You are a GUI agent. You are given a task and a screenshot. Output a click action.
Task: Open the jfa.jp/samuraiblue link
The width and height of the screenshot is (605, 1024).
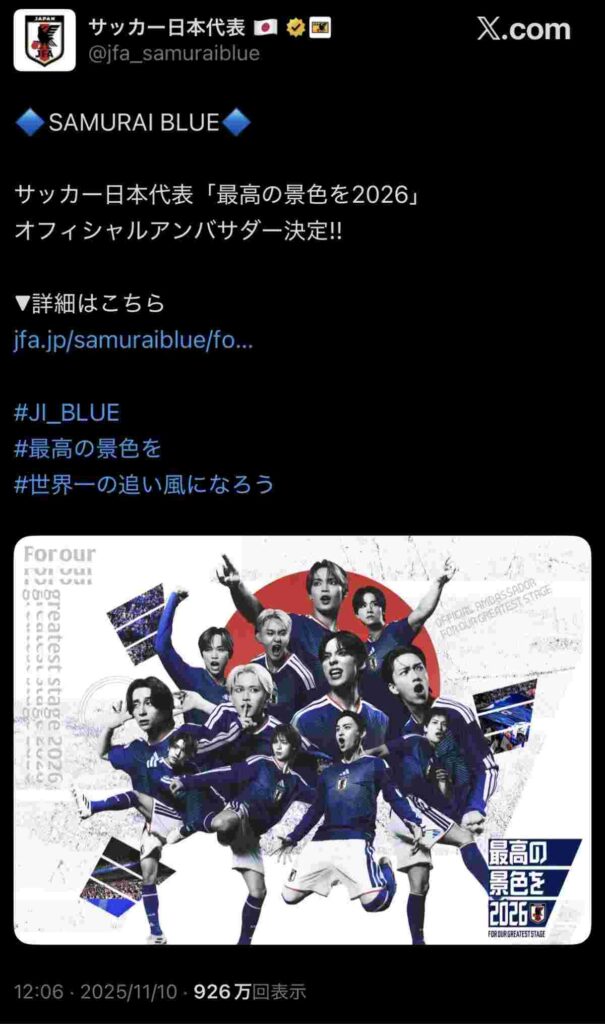coord(133,340)
